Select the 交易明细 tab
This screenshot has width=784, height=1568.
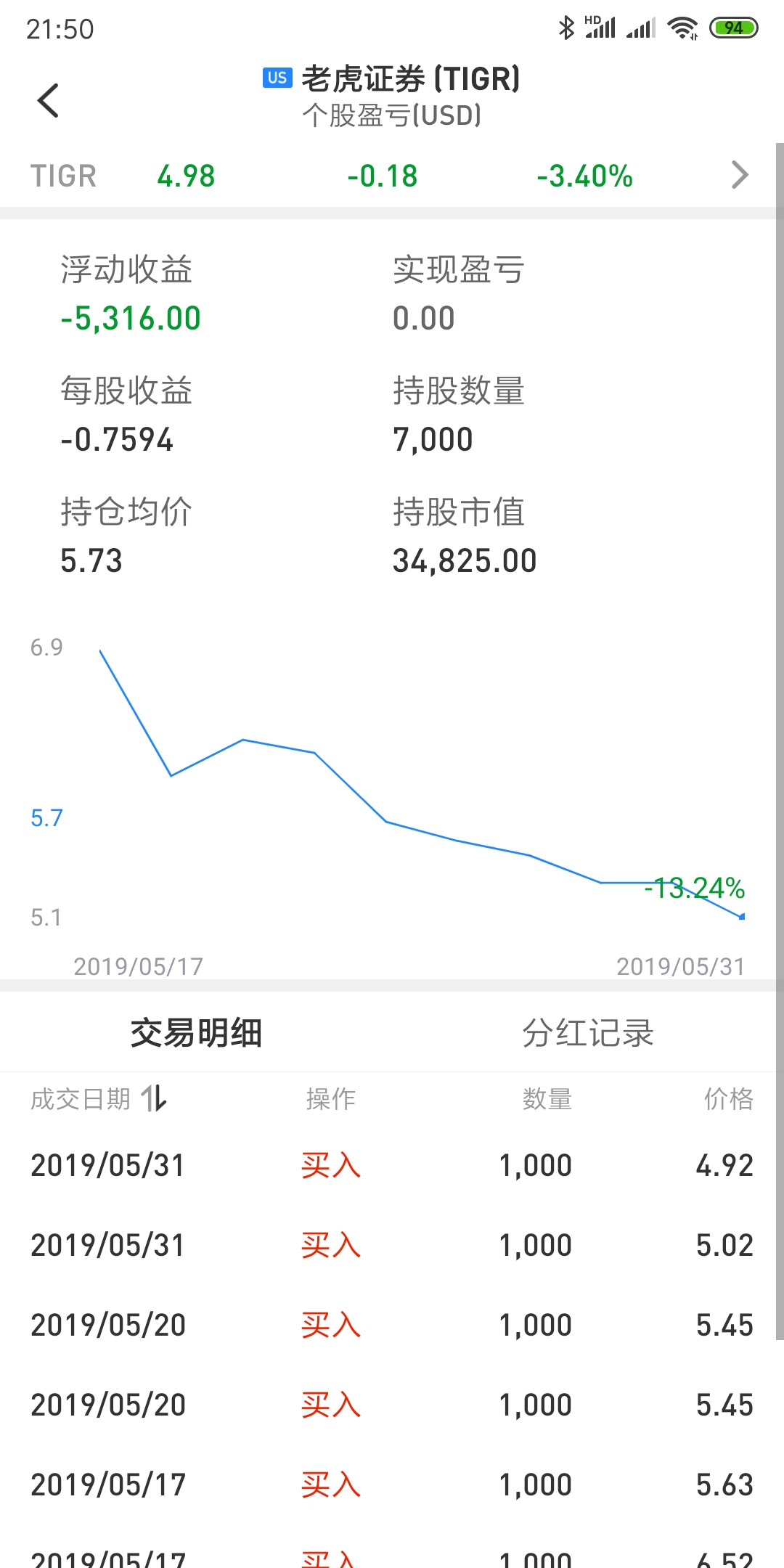[196, 1032]
